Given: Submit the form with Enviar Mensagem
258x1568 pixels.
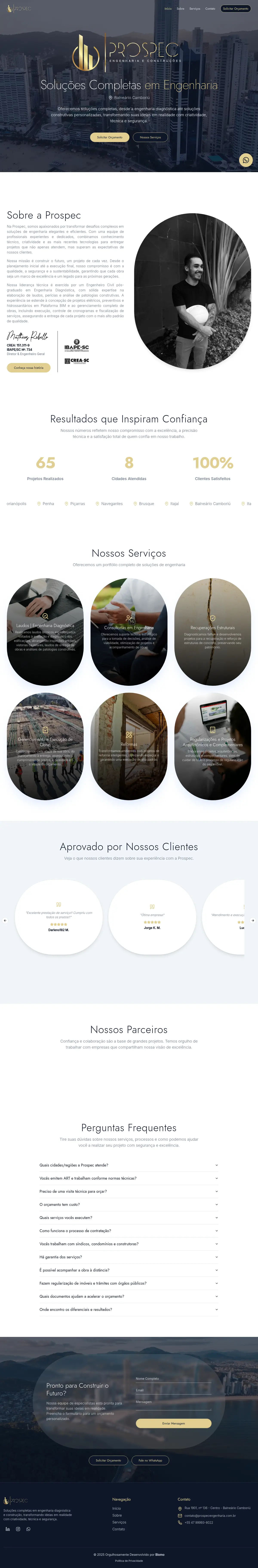Looking at the screenshot, I should 174,1423.
